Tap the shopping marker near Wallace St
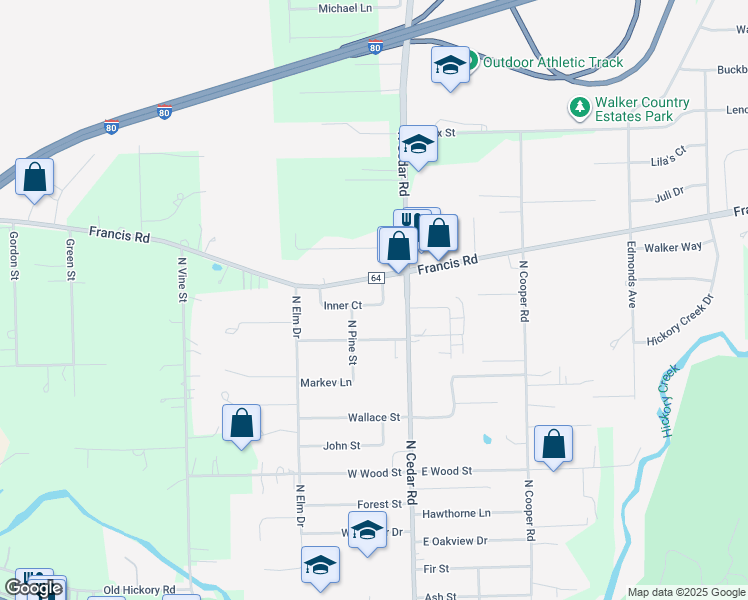 (241, 423)
